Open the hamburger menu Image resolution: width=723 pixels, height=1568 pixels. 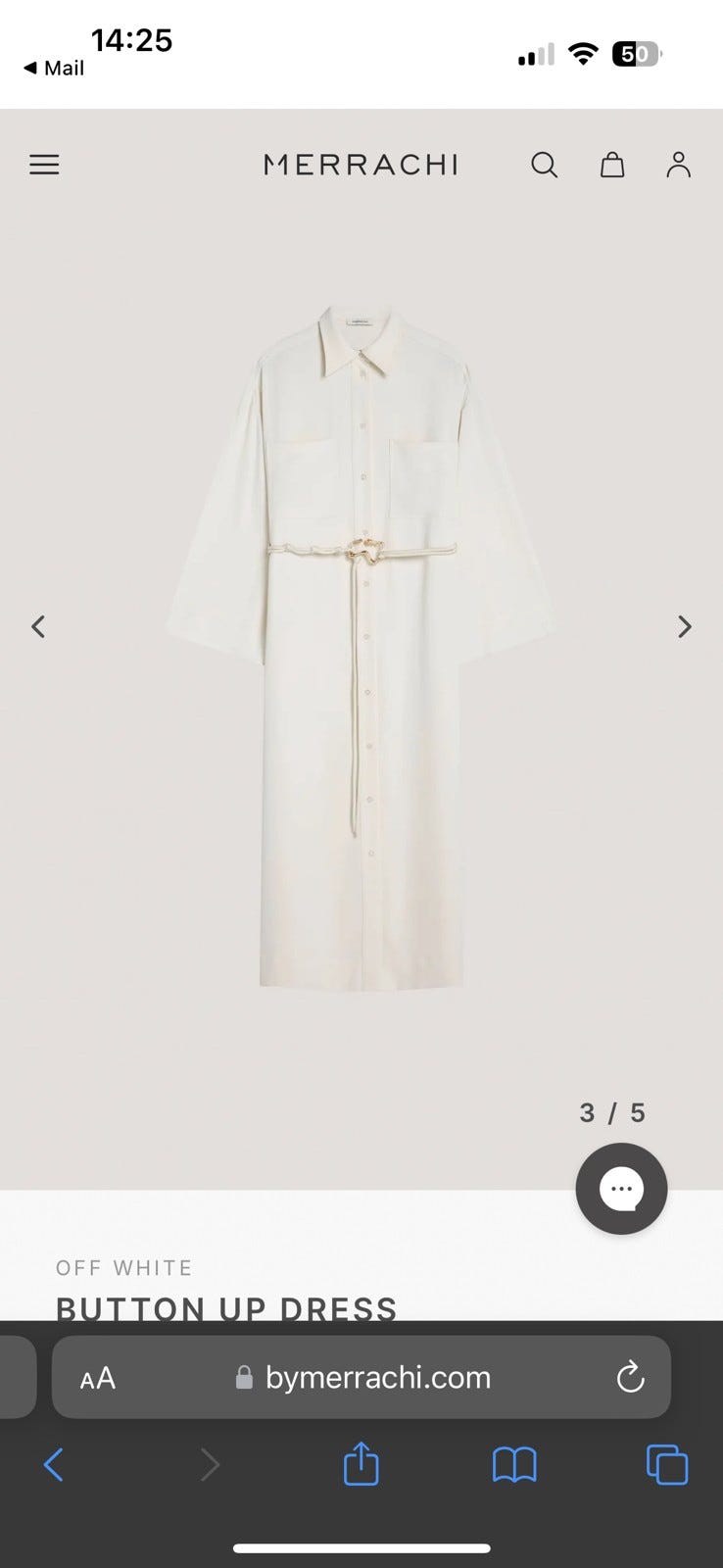[x=44, y=165]
